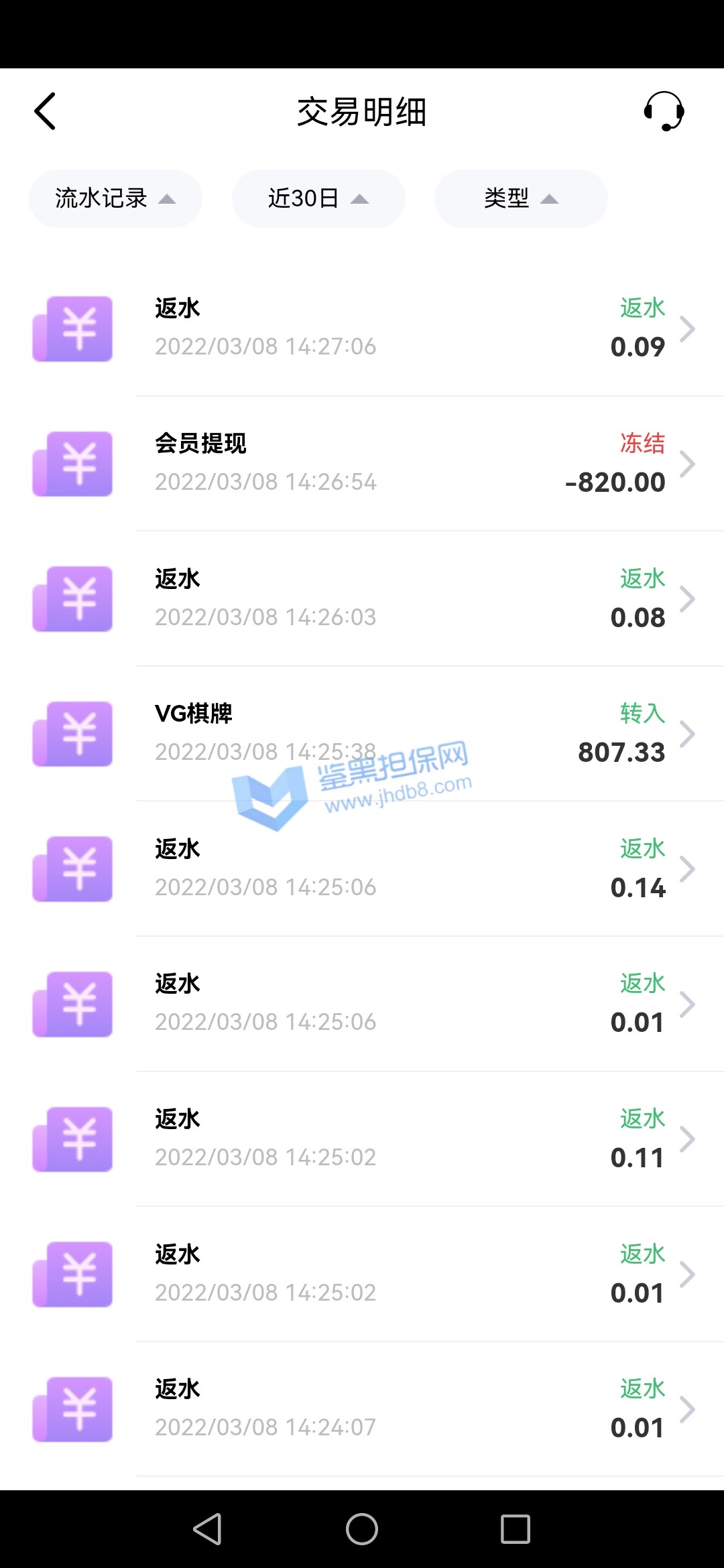Expand the 类型 type filter
724x1568 pixels.
[521, 198]
